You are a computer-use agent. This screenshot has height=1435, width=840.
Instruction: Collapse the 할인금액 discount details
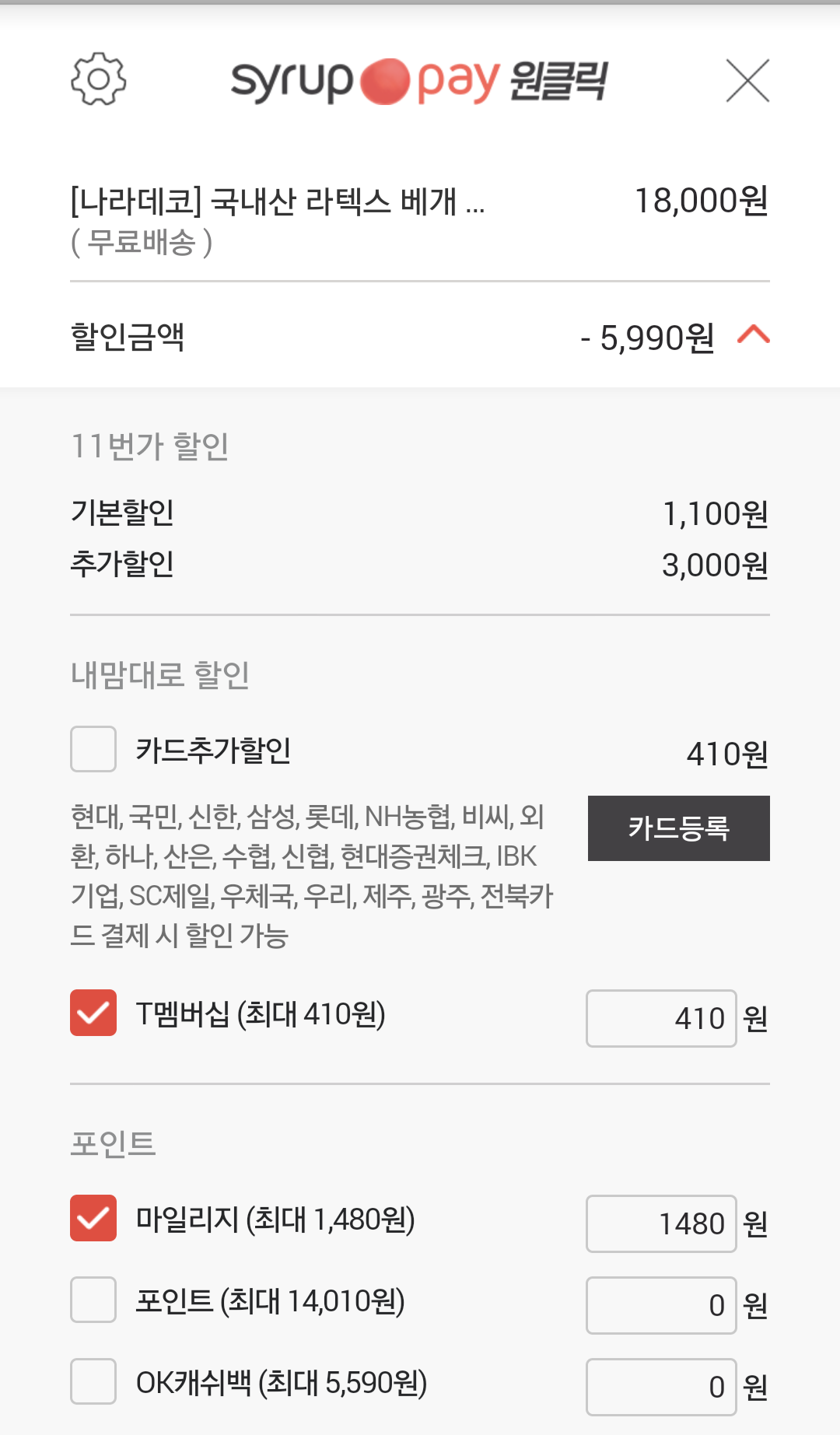click(753, 335)
